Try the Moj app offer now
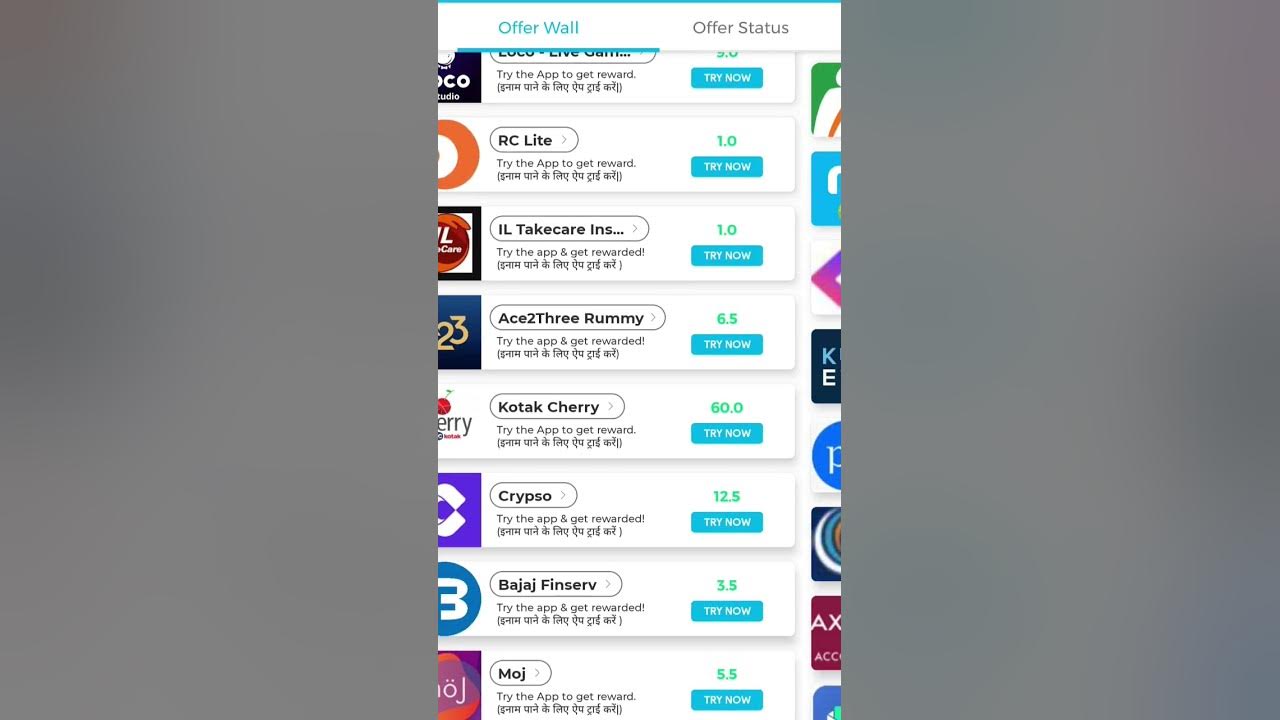The height and width of the screenshot is (720, 1280). click(726, 700)
